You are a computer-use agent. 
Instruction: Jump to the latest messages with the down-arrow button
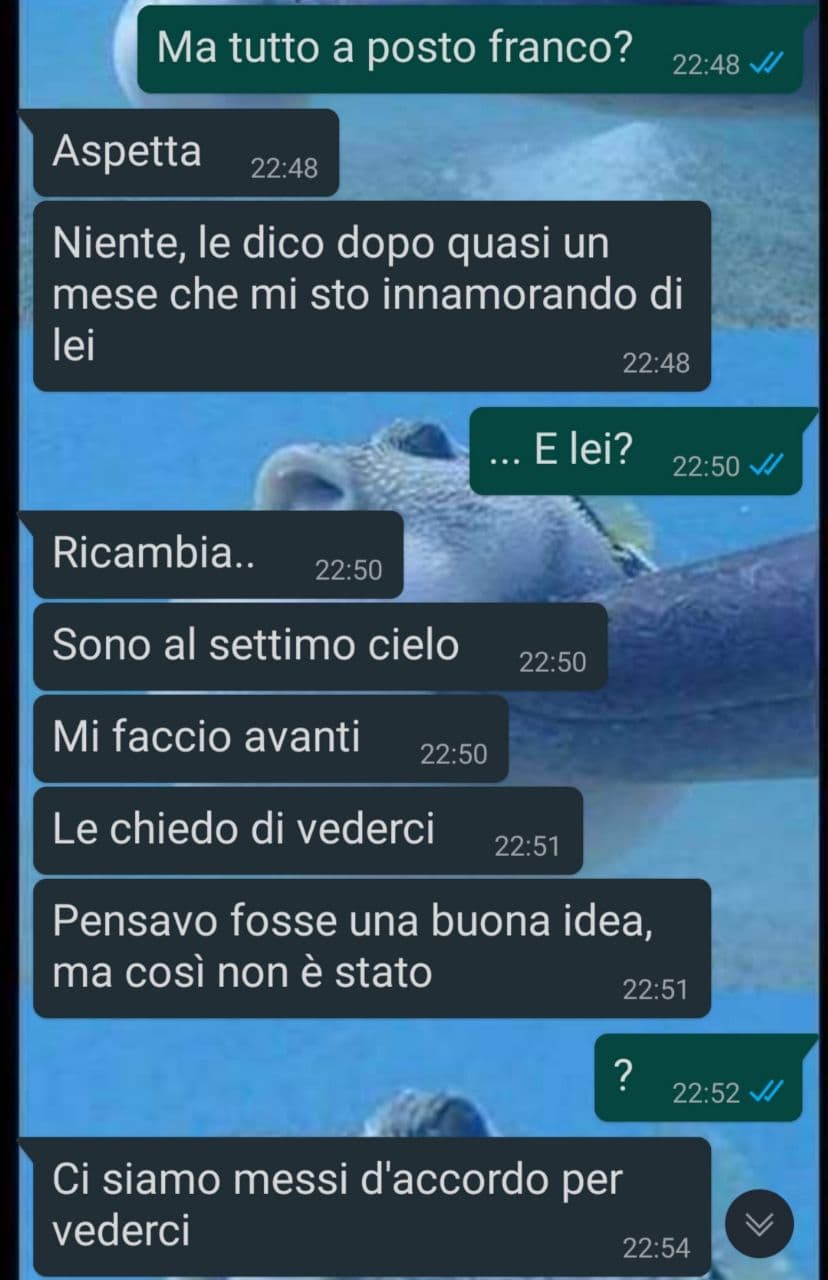[759, 1224]
